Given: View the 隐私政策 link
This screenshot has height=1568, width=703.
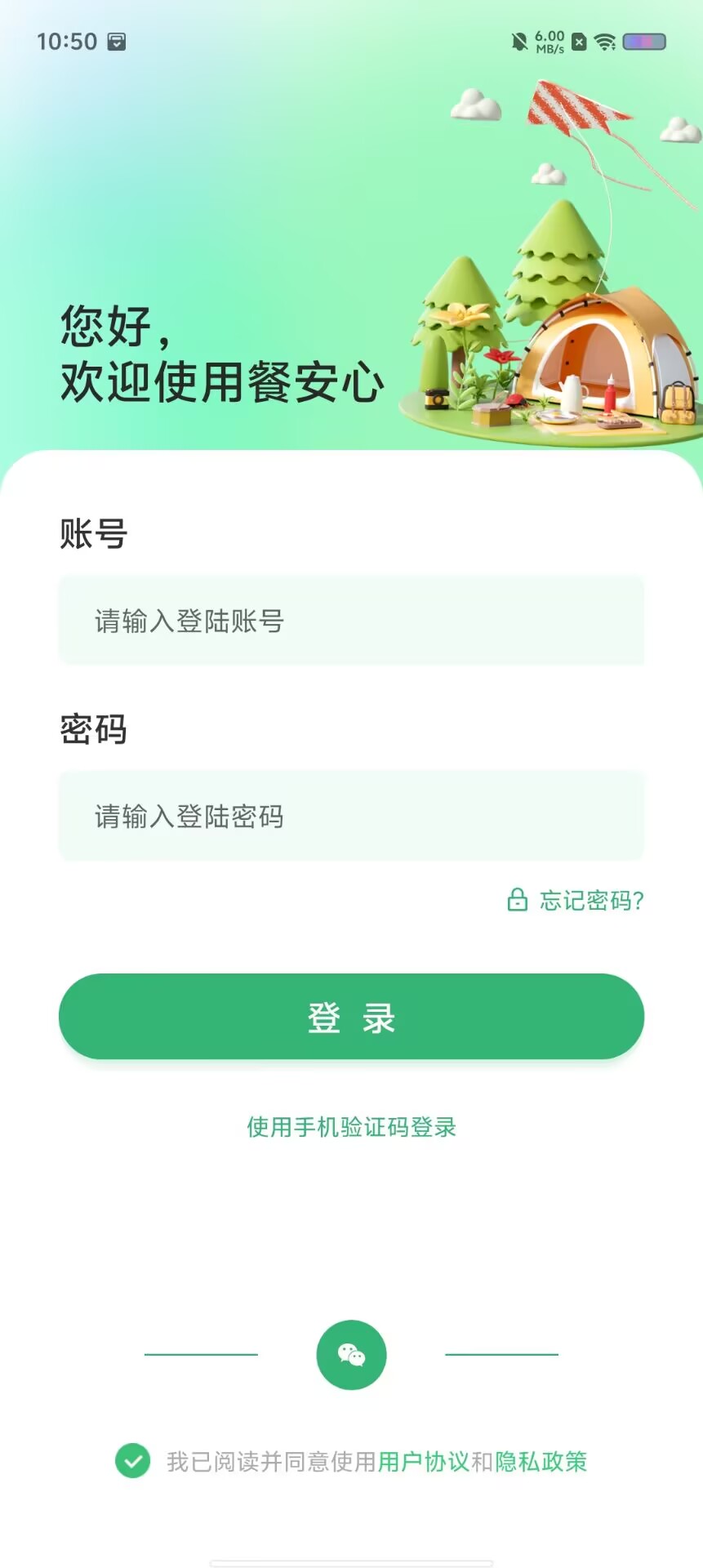Looking at the screenshot, I should click(x=541, y=1461).
